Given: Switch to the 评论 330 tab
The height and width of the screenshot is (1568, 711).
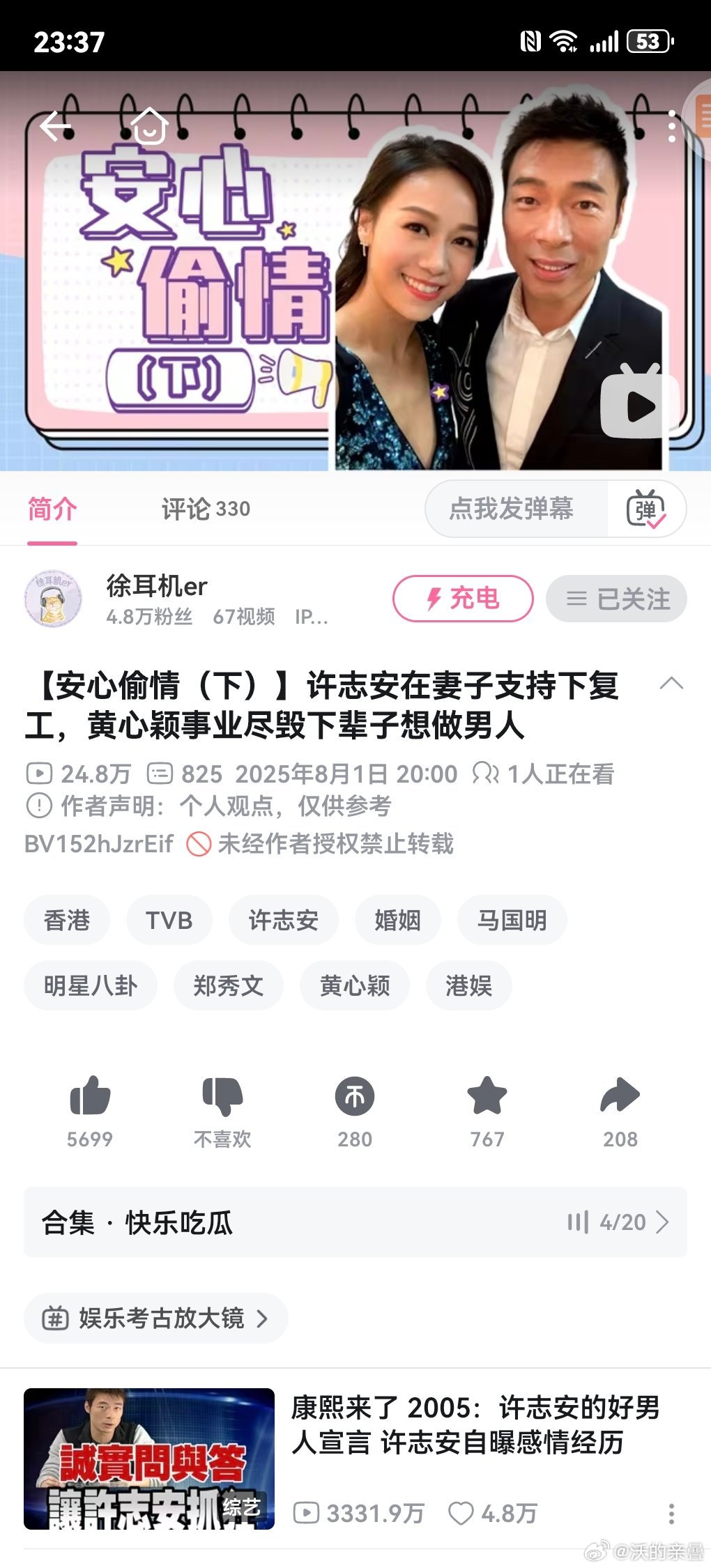Looking at the screenshot, I should [206, 509].
